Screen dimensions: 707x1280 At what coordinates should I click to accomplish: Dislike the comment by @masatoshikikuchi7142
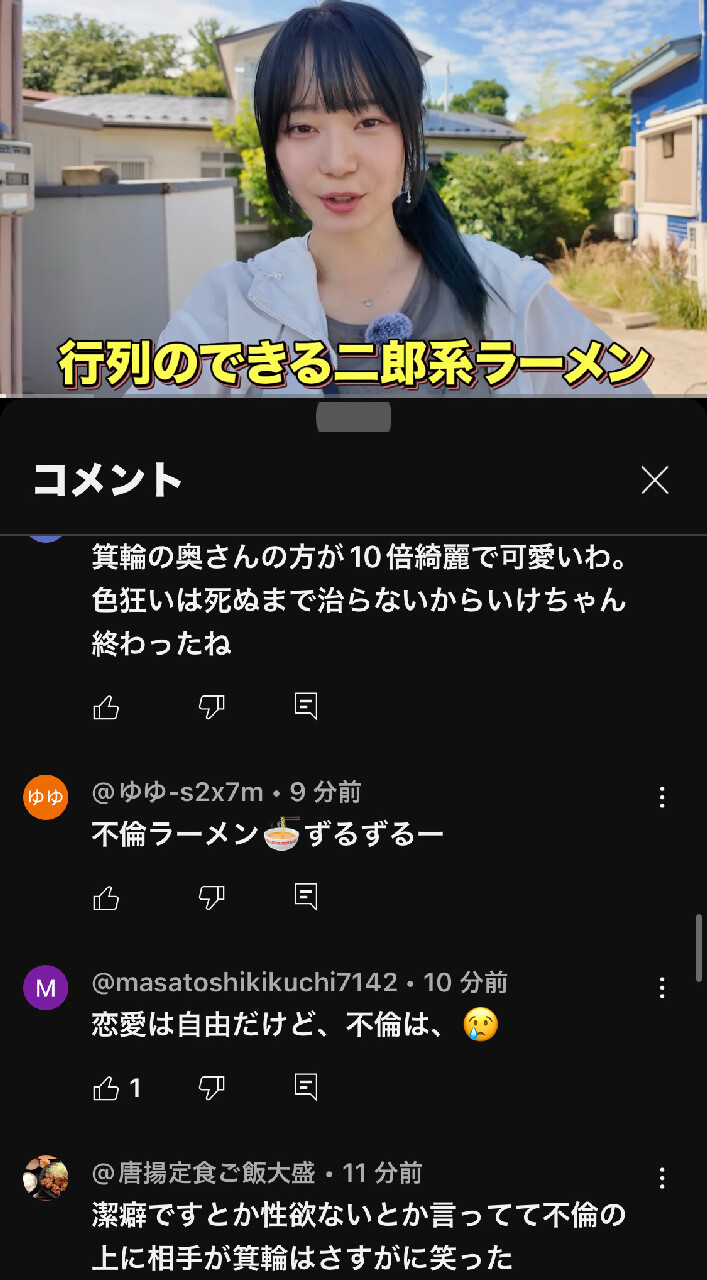[211, 1088]
